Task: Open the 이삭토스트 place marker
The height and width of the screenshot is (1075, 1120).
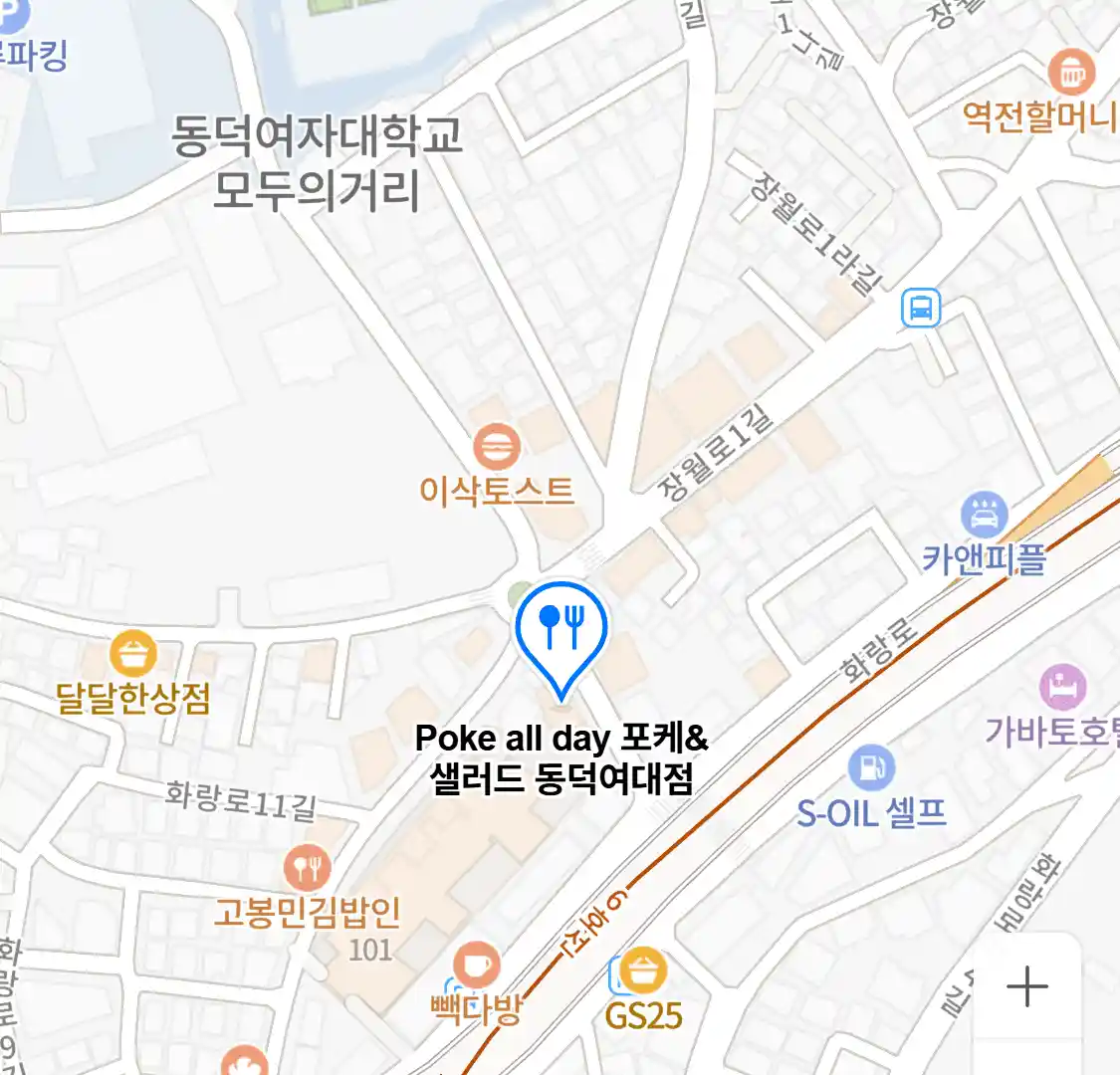Action: [496, 447]
